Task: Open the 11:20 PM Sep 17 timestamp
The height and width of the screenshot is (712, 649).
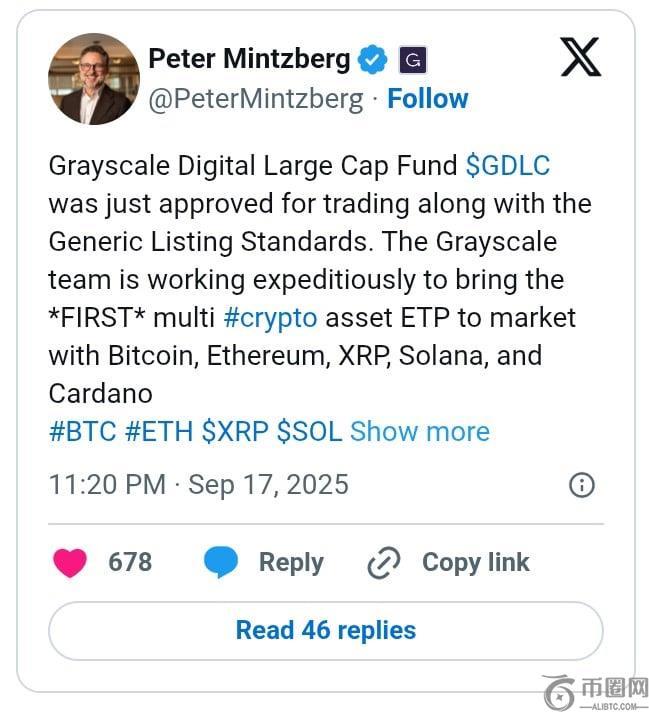Action: (198, 485)
